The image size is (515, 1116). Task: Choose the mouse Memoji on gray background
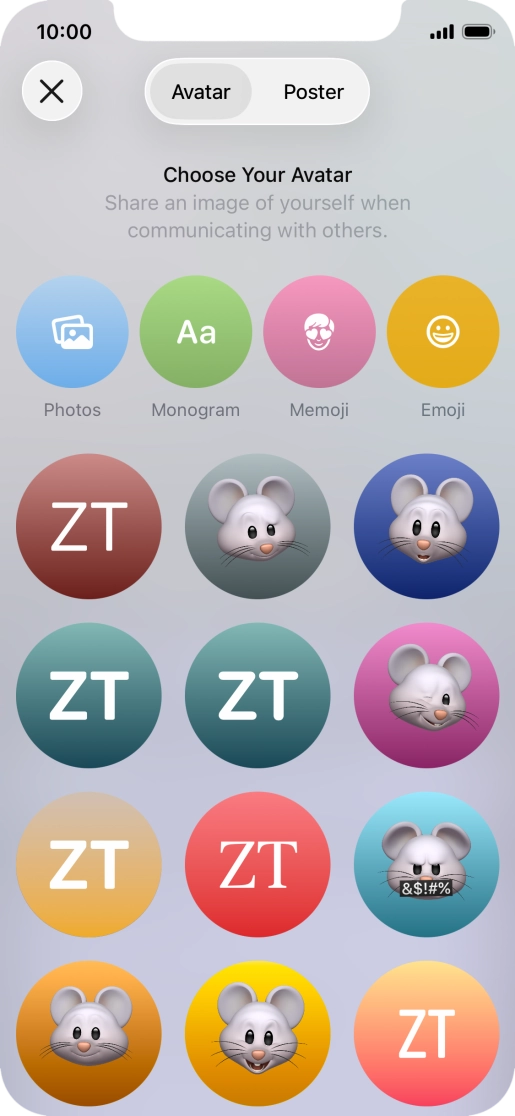(258, 527)
